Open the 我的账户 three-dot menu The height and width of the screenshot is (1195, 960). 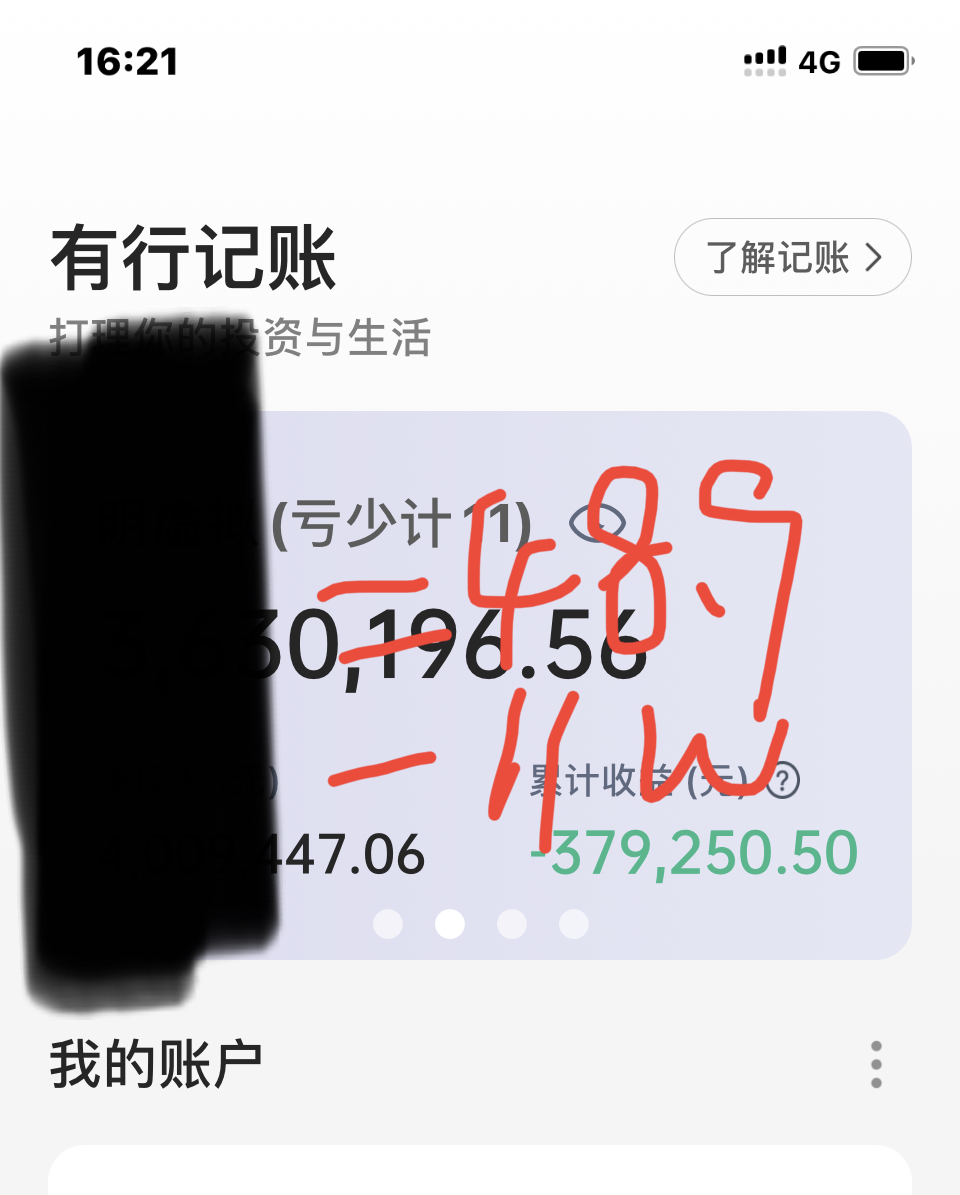point(876,1064)
